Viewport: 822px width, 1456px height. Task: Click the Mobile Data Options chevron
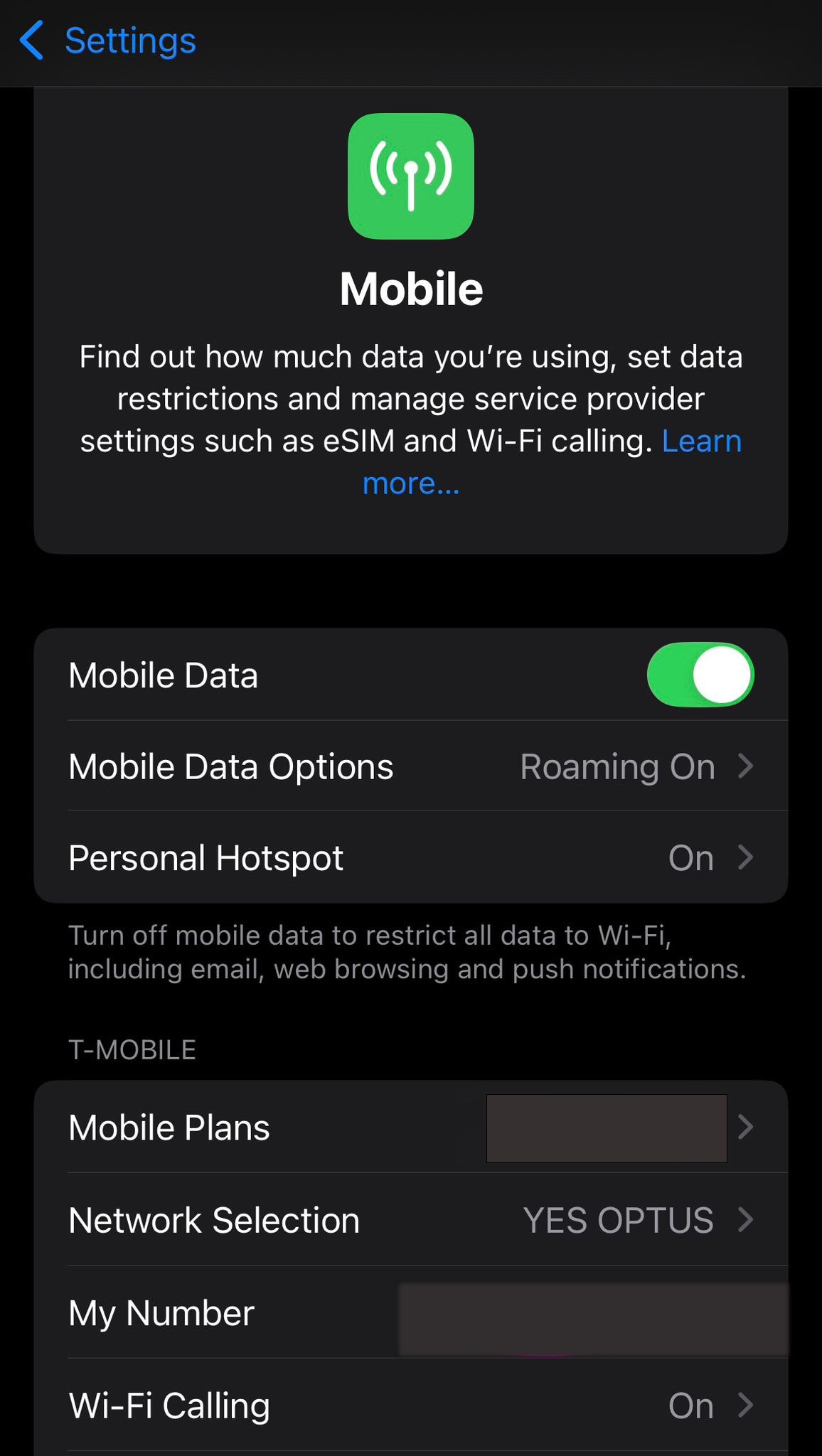pos(747,766)
